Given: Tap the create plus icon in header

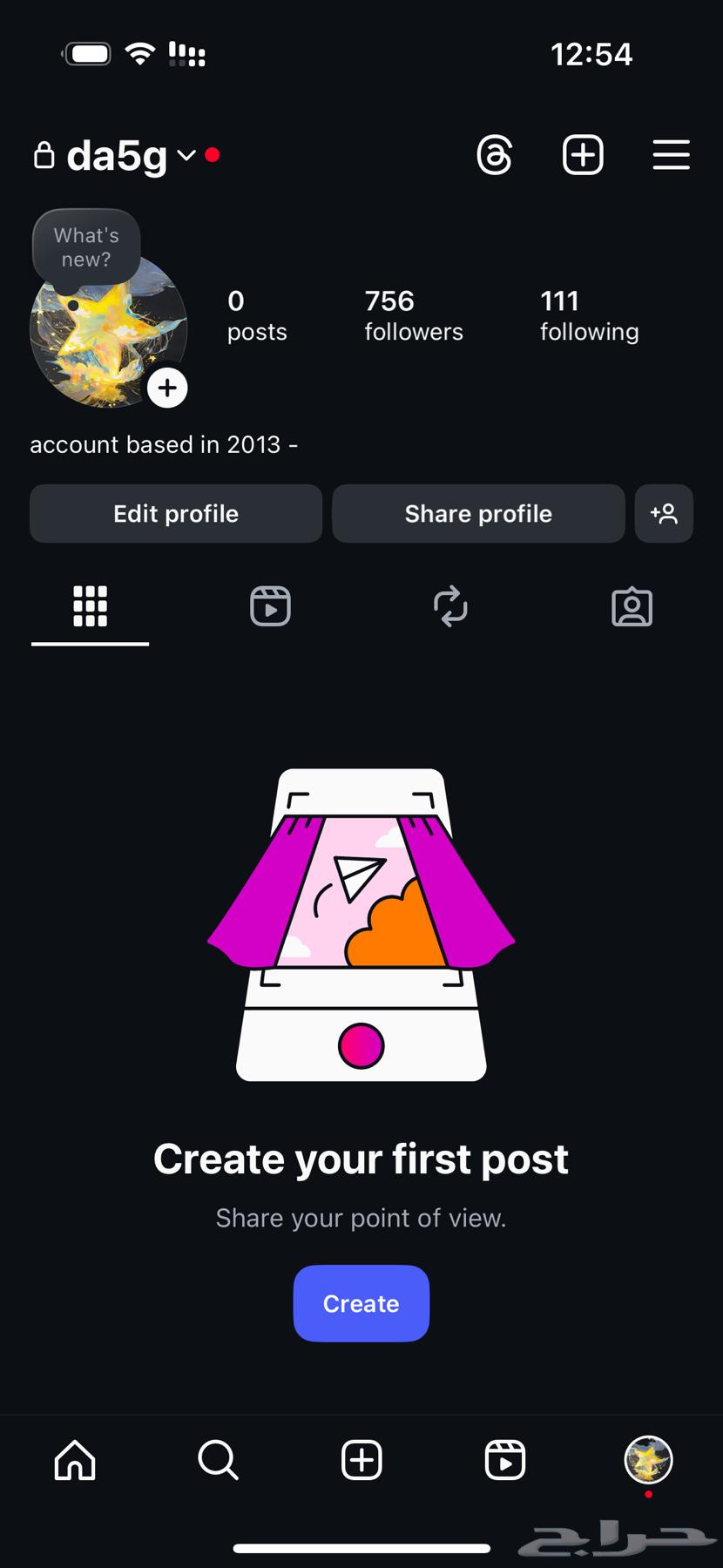Looking at the screenshot, I should 583,156.
